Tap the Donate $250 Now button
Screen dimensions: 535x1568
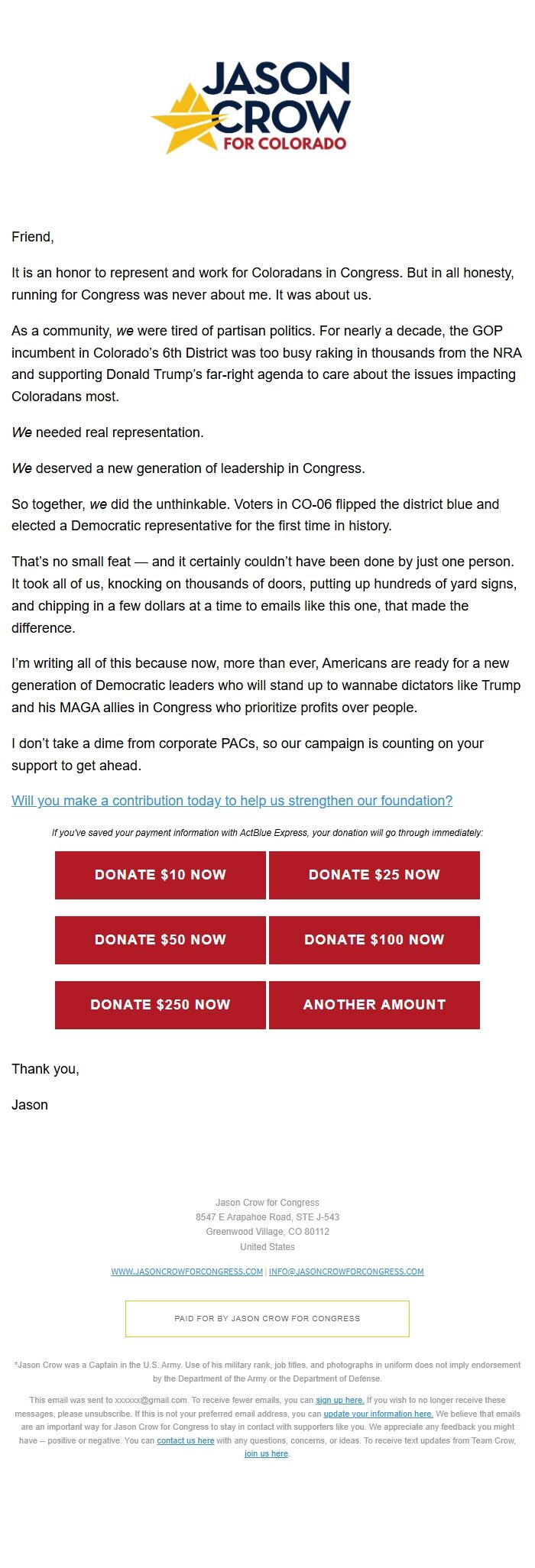click(160, 1005)
